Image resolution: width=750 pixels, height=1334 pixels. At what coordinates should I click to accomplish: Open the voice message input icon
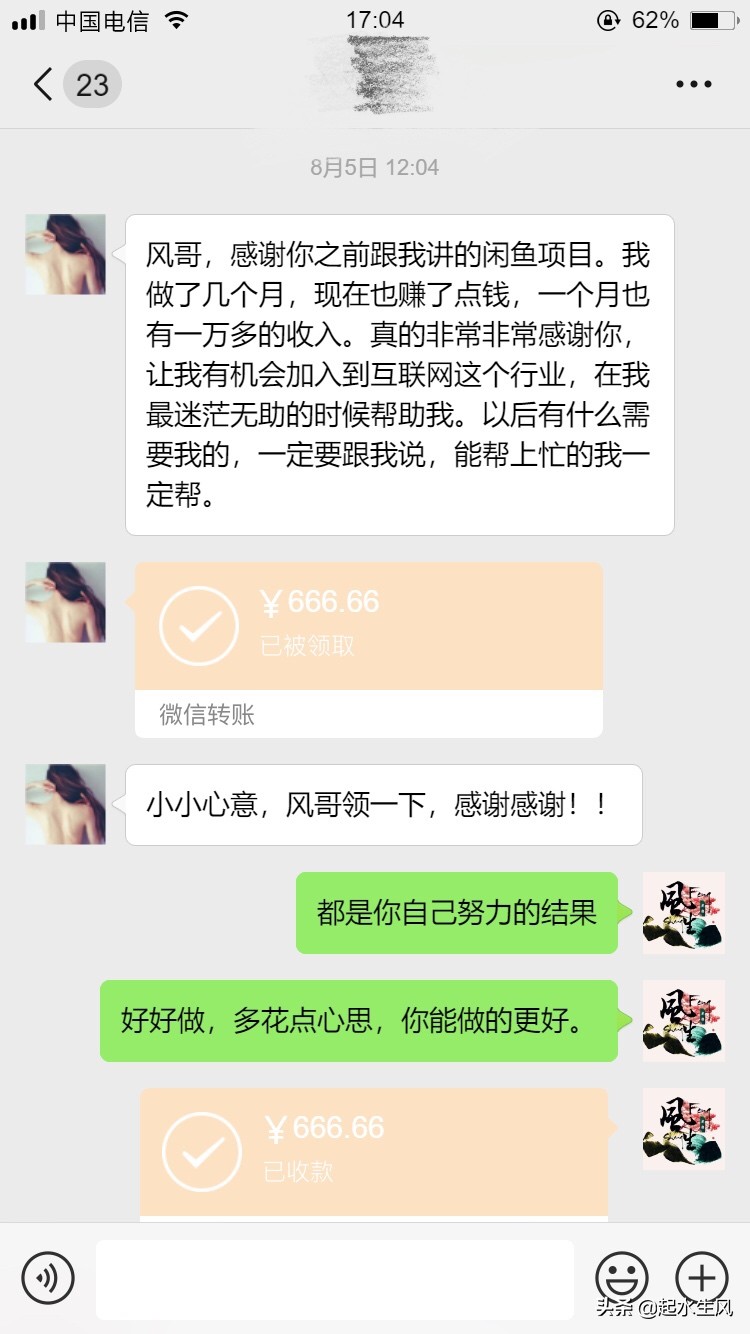[48, 1278]
